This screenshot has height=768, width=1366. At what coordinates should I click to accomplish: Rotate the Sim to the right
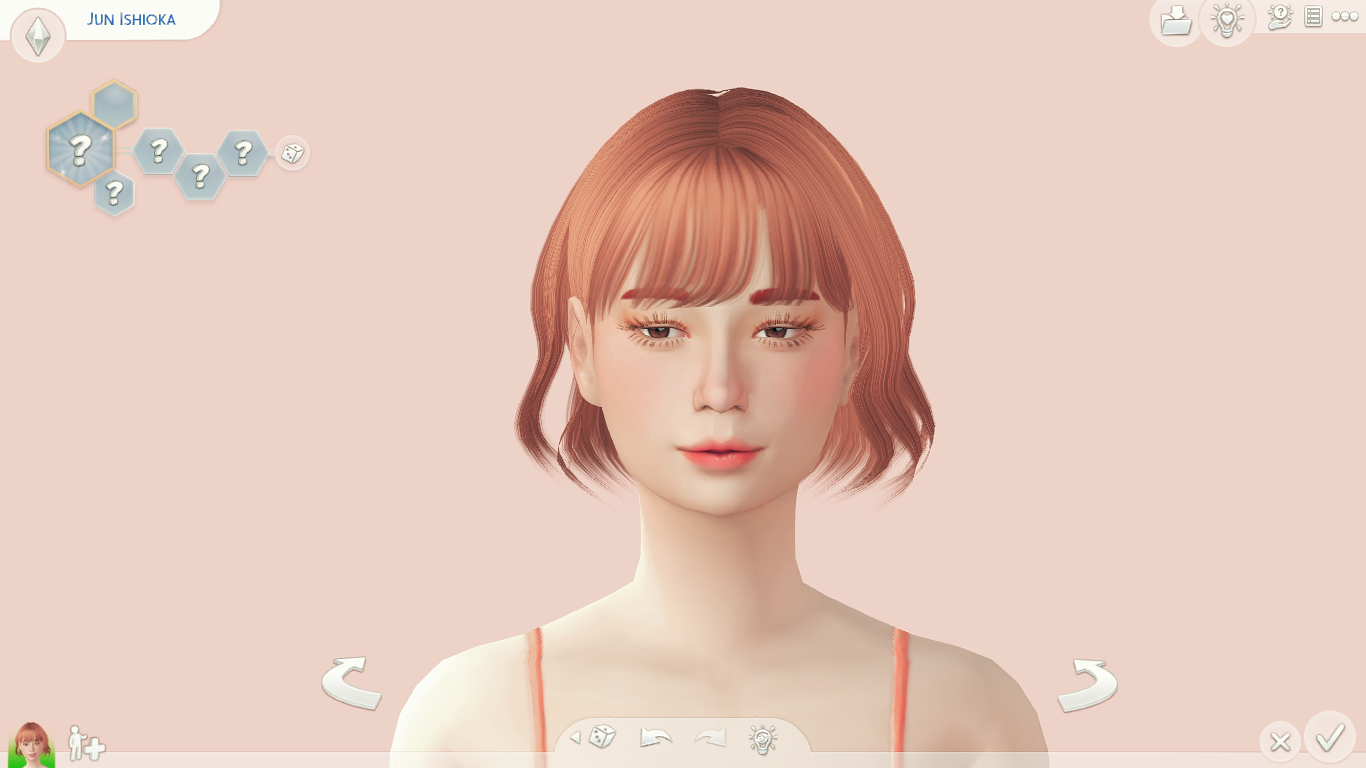point(1087,685)
